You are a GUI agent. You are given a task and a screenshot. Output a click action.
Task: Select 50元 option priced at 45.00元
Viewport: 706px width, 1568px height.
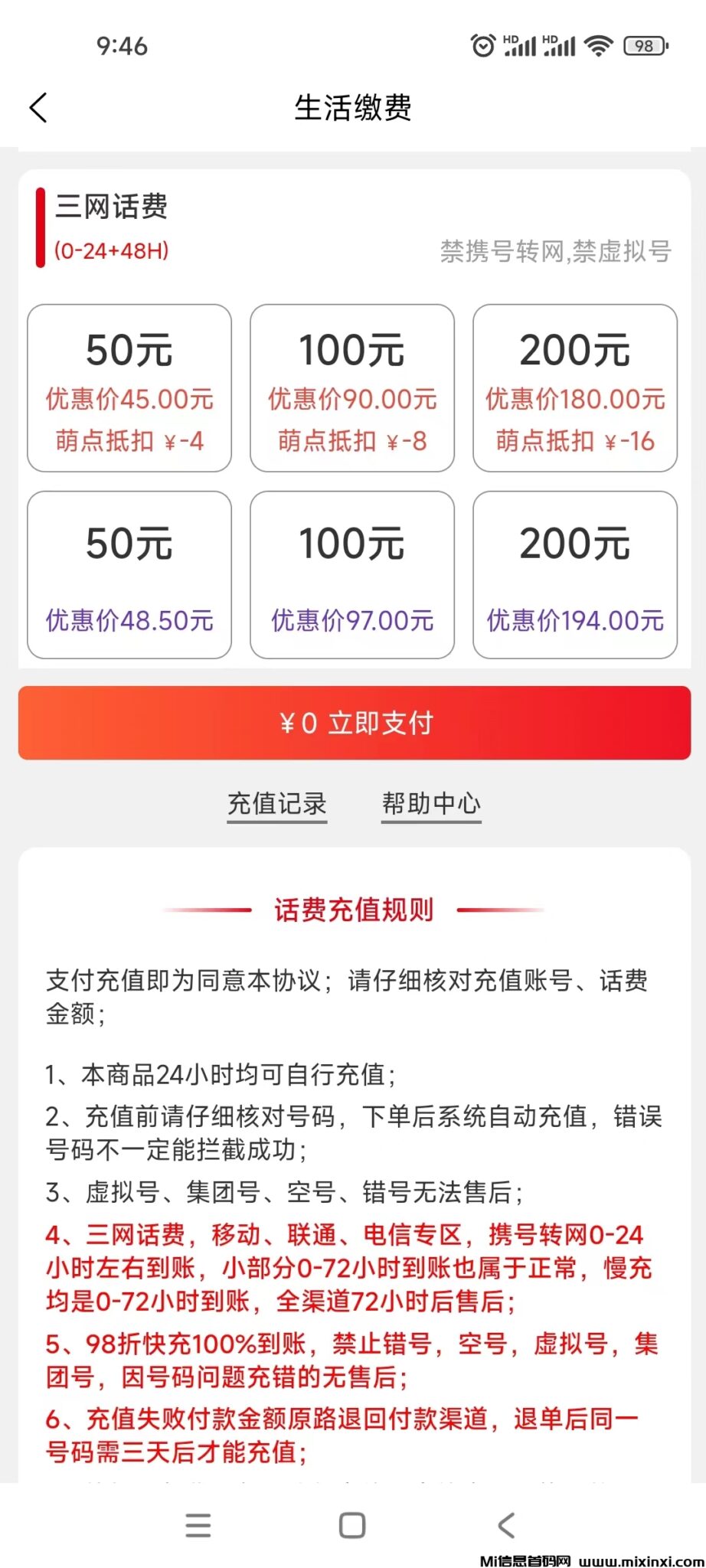pos(129,388)
